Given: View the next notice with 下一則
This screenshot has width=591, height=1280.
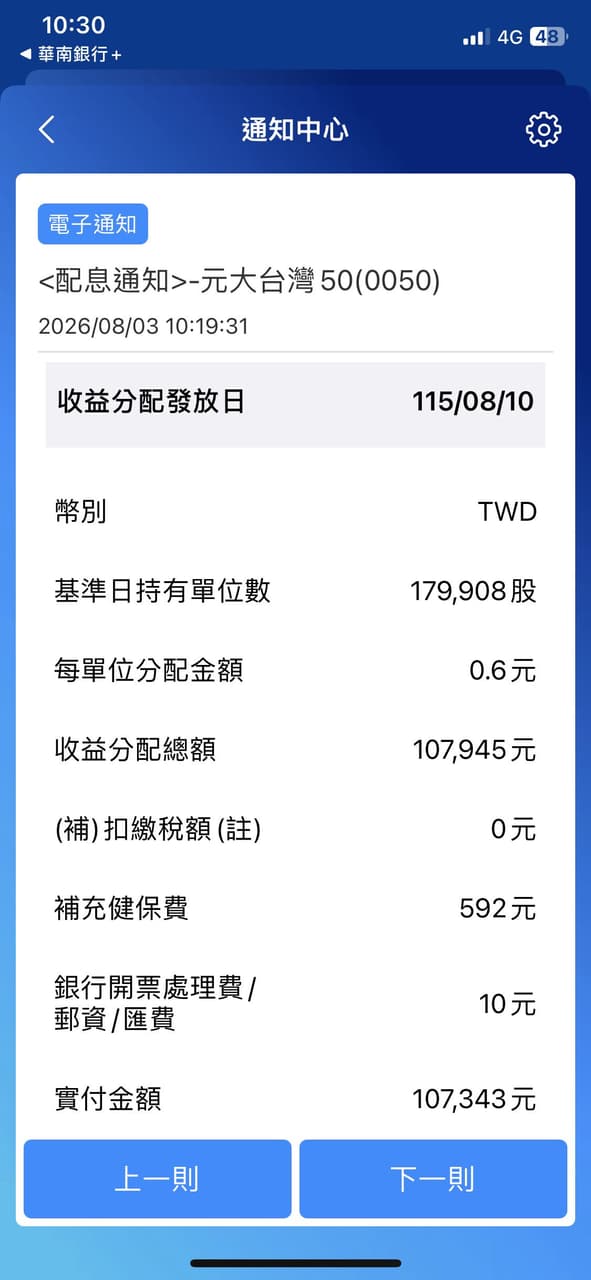Looking at the screenshot, I should (433, 1179).
